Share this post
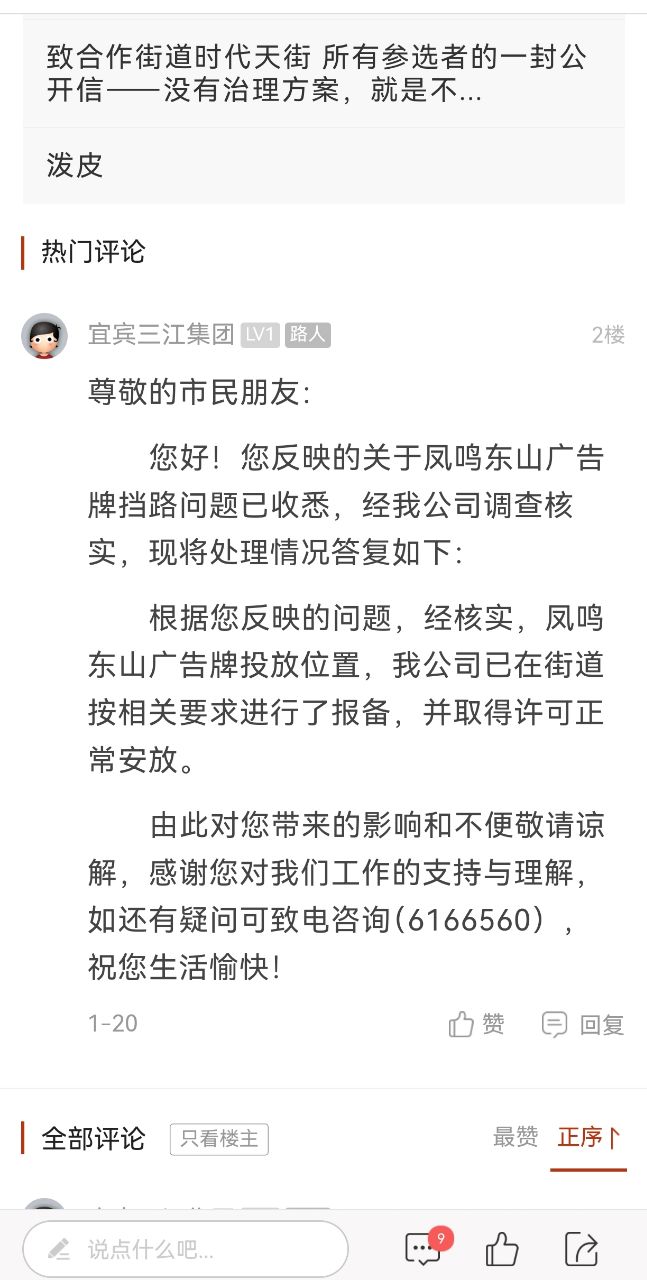The width and height of the screenshot is (647, 1280). click(x=582, y=1249)
